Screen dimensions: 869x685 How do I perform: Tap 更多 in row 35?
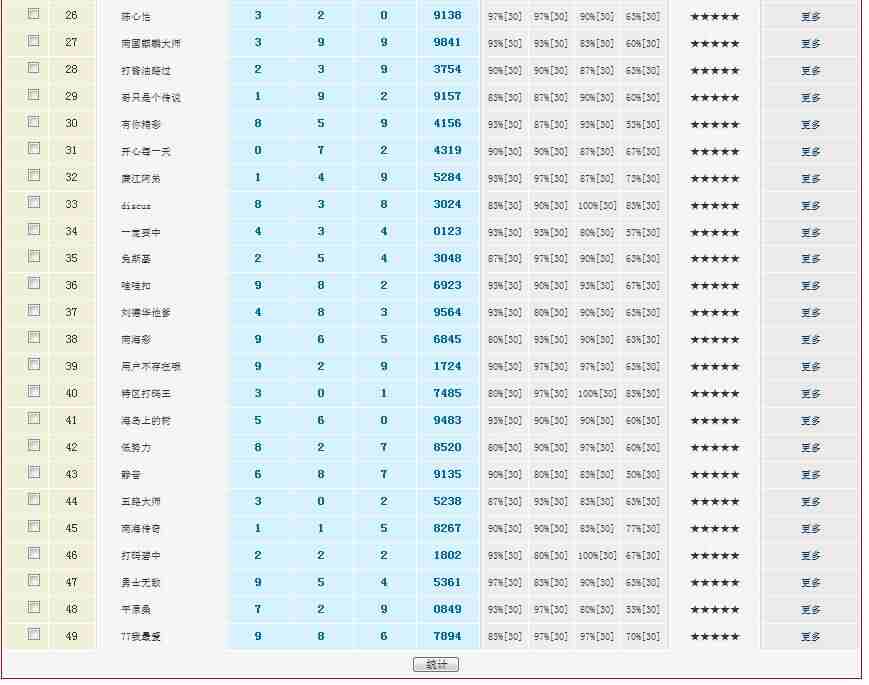[810, 259]
